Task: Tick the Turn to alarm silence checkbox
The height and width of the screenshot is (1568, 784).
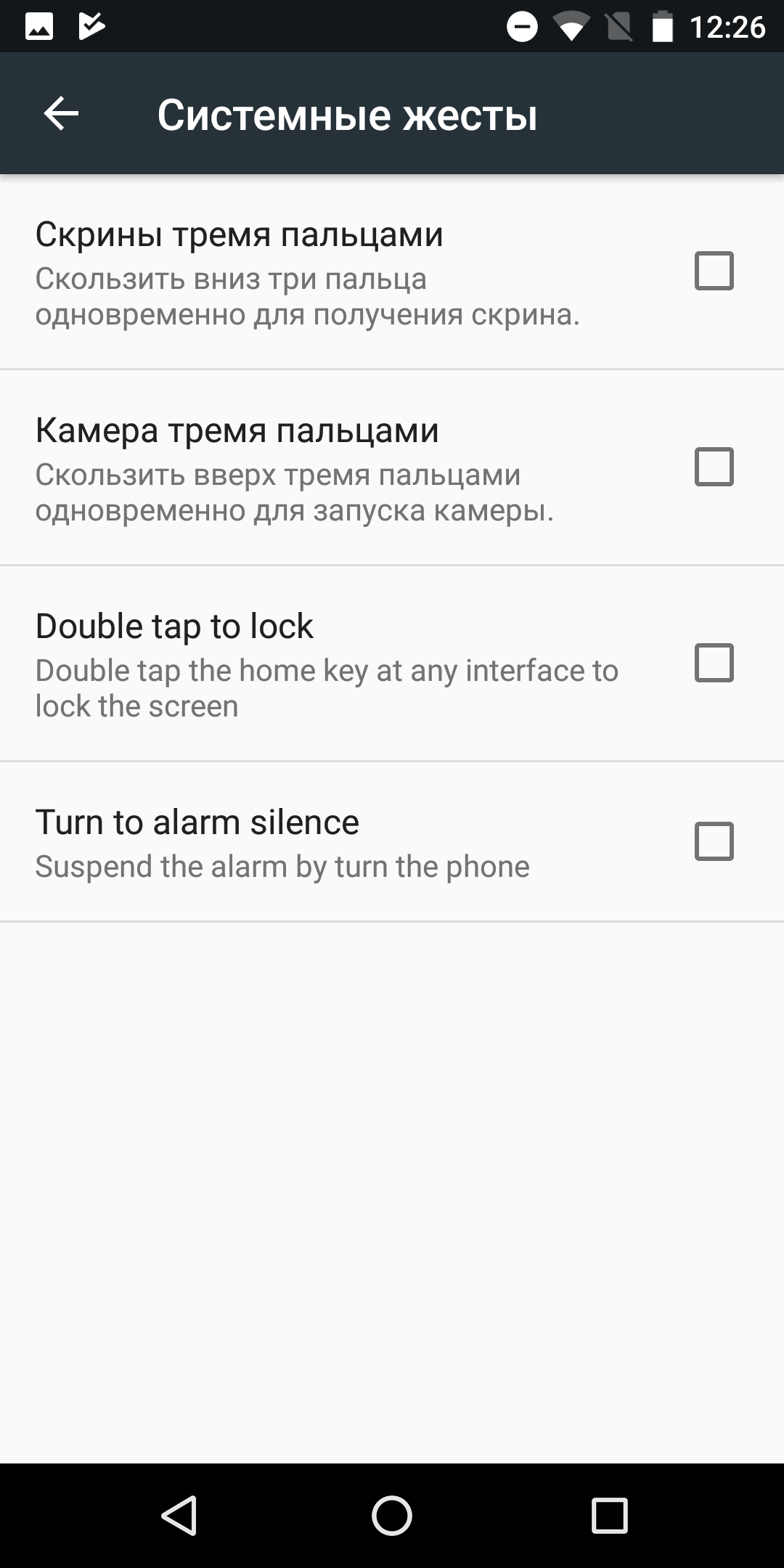Action: tap(714, 841)
